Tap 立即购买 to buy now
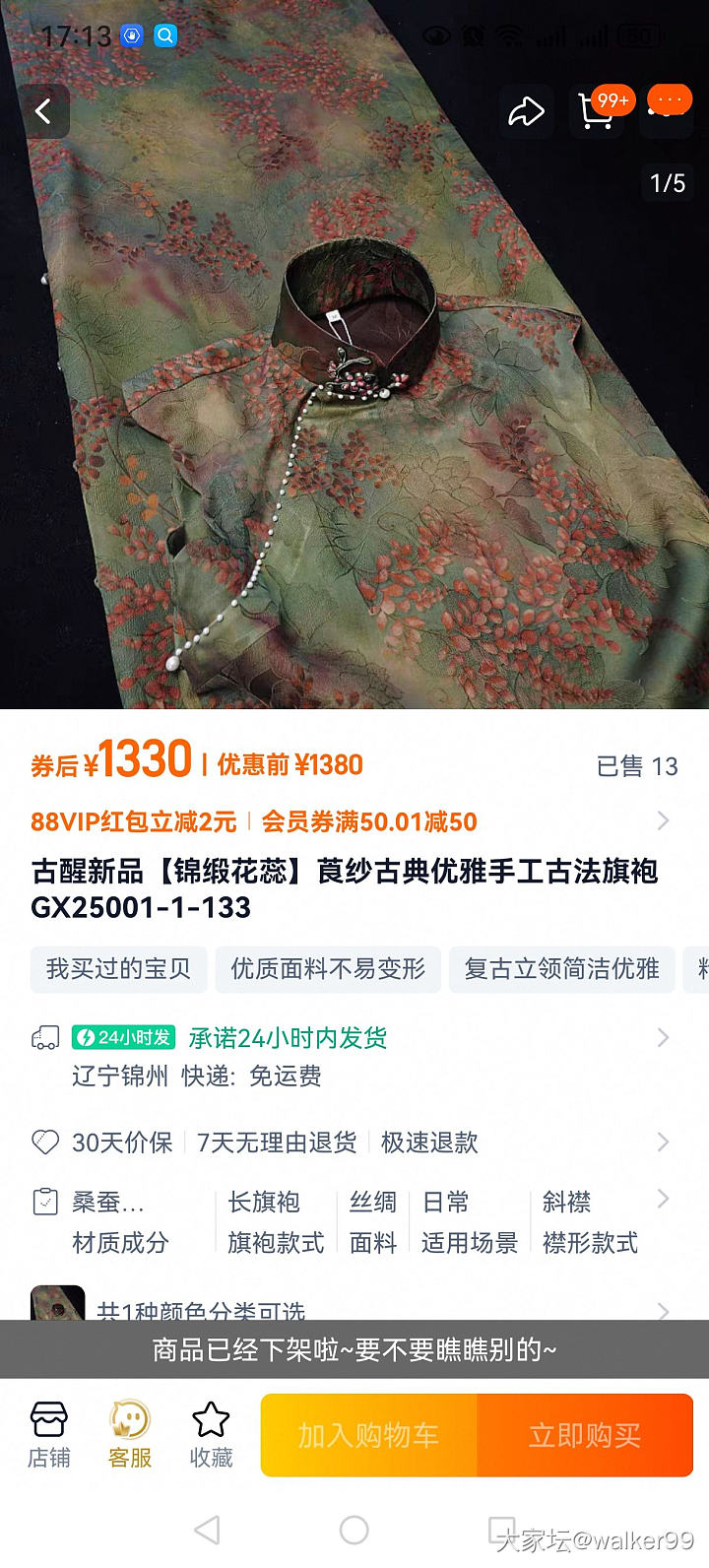This screenshot has width=709, height=1568. point(585,1435)
